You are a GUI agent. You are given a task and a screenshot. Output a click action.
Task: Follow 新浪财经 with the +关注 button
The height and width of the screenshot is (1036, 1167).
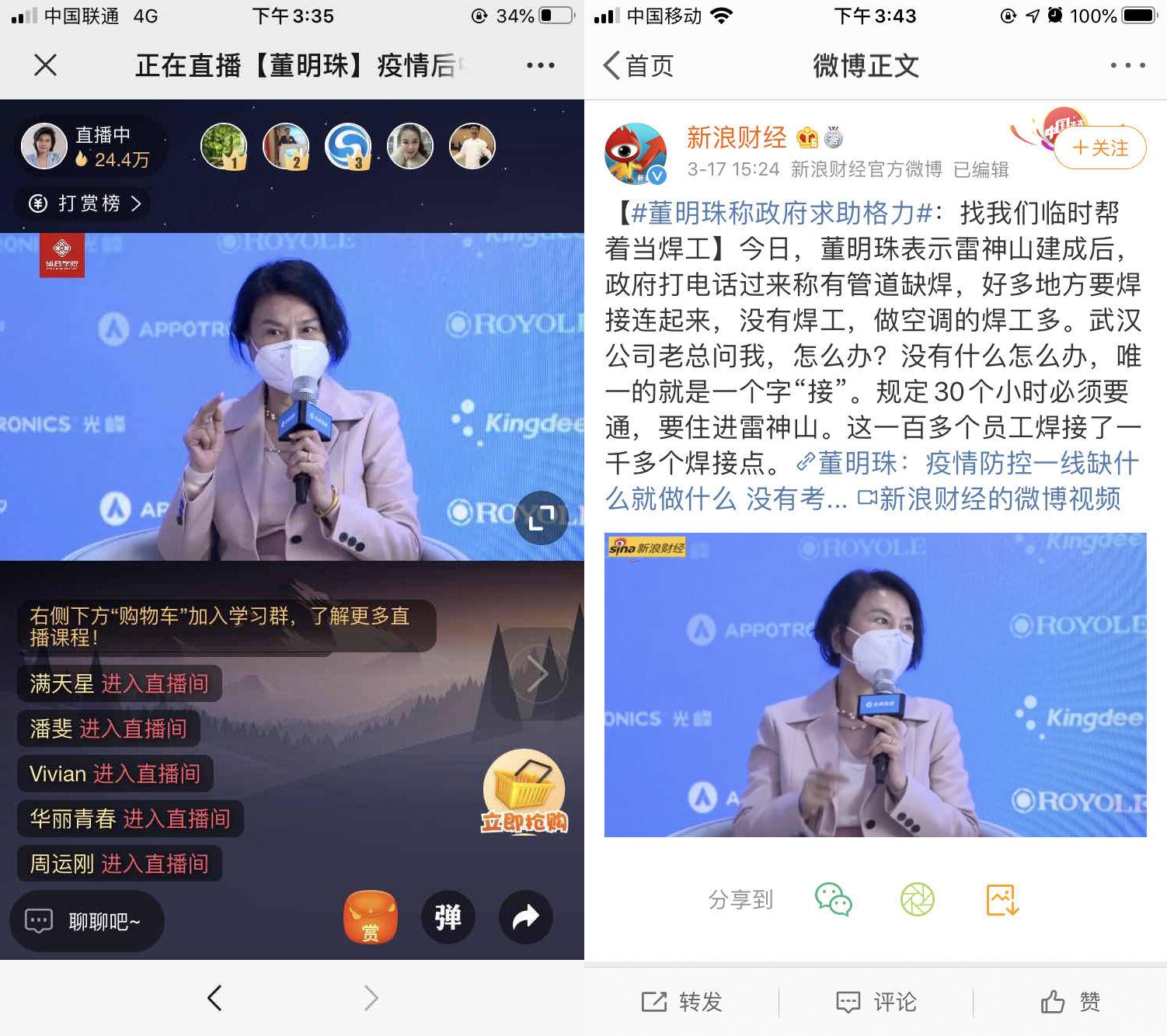tap(1099, 148)
